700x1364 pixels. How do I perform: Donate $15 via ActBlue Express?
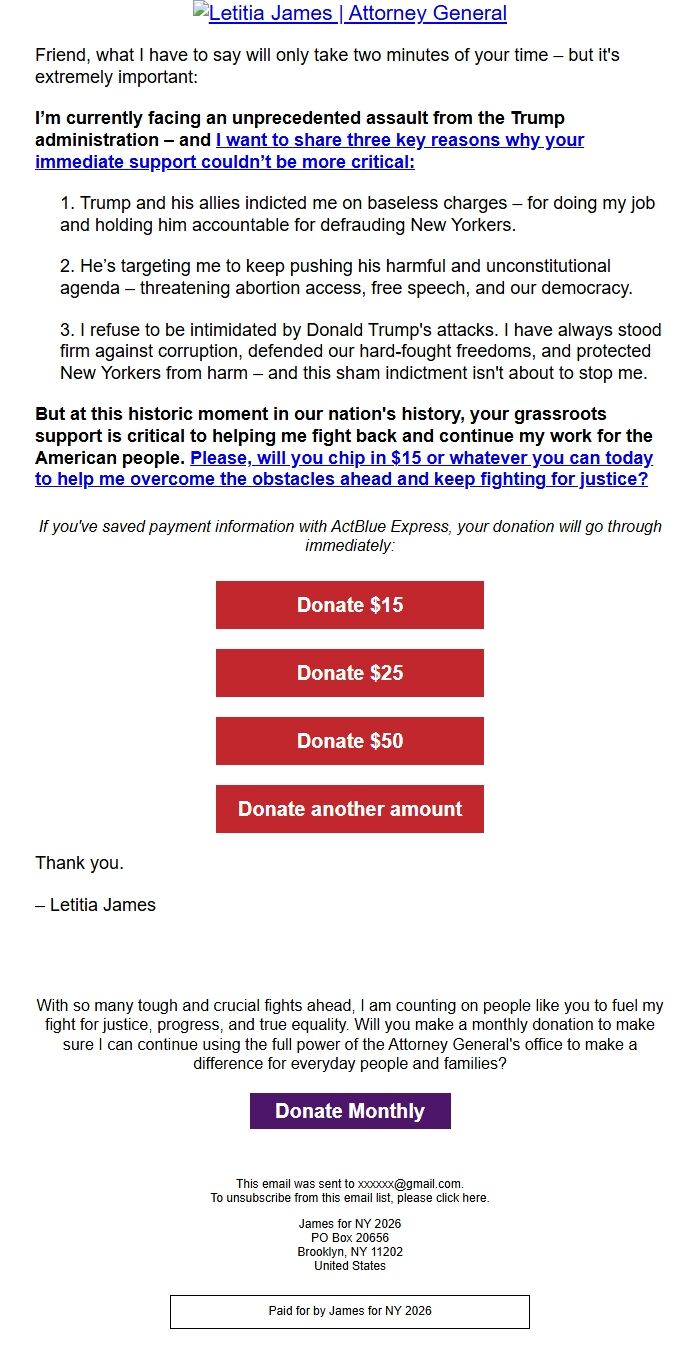pyautogui.click(x=350, y=605)
